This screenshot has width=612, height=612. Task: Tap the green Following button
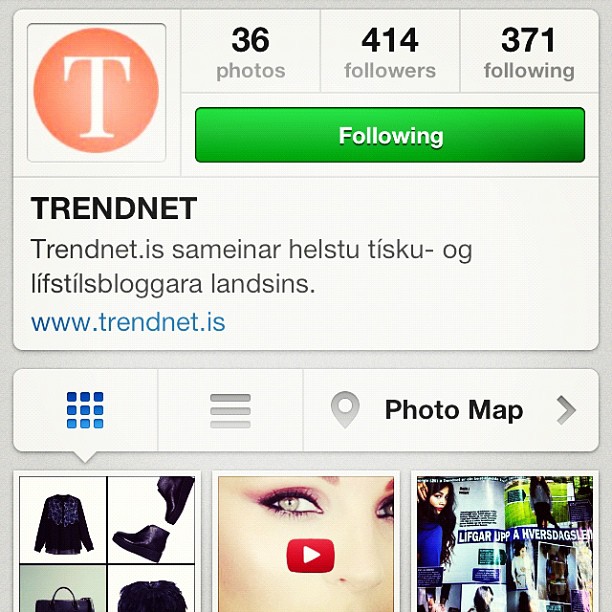pyautogui.click(x=389, y=136)
